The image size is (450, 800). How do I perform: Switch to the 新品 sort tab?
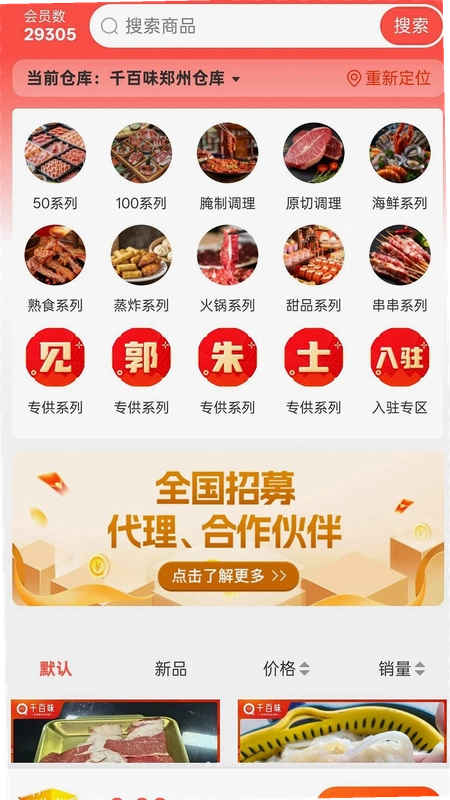(170, 668)
